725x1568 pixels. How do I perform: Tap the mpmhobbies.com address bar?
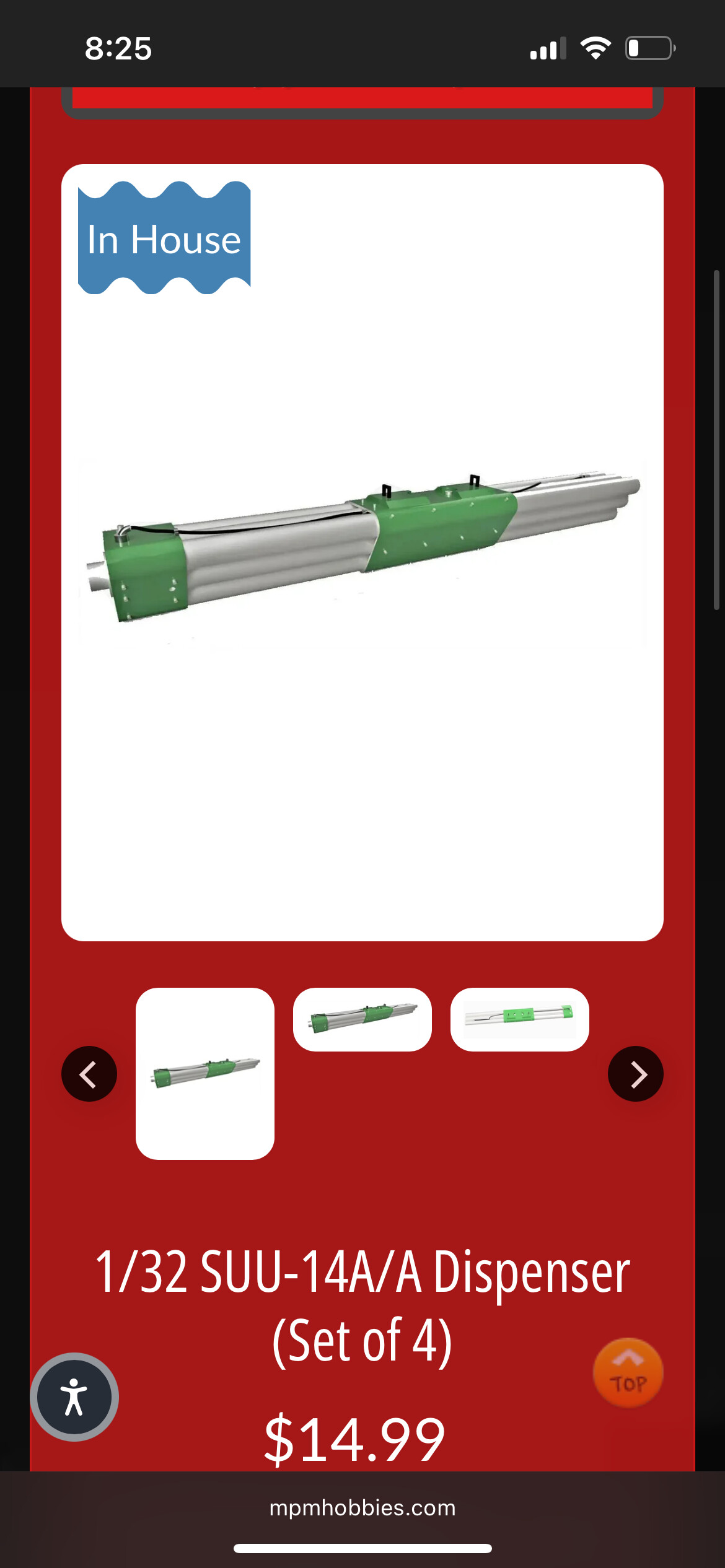(362, 1508)
